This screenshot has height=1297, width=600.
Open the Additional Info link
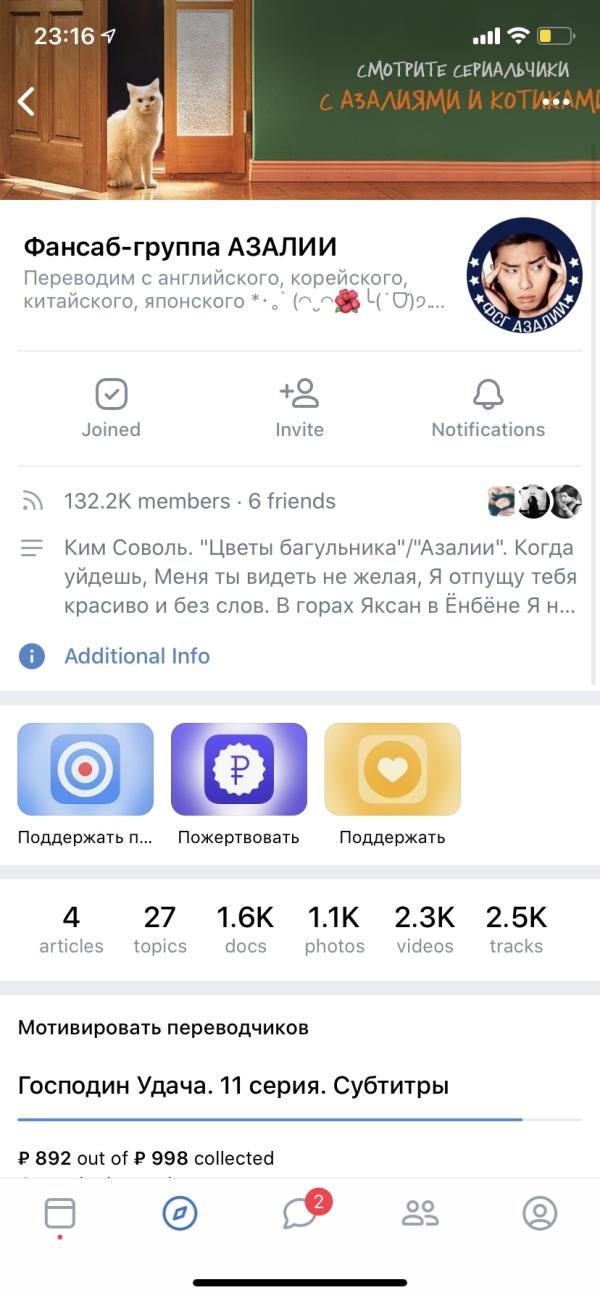click(x=137, y=656)
